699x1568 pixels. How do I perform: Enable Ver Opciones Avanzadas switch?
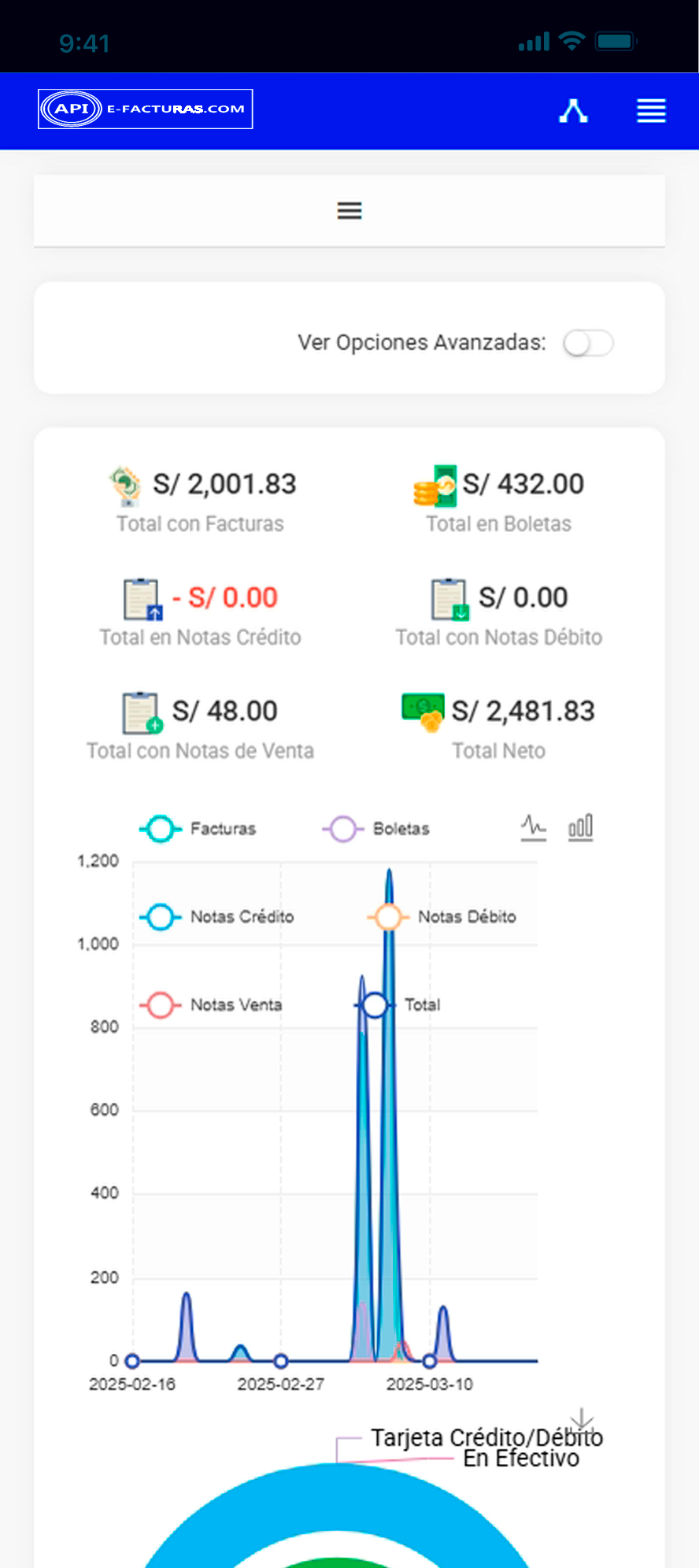[x=588, y=343]
